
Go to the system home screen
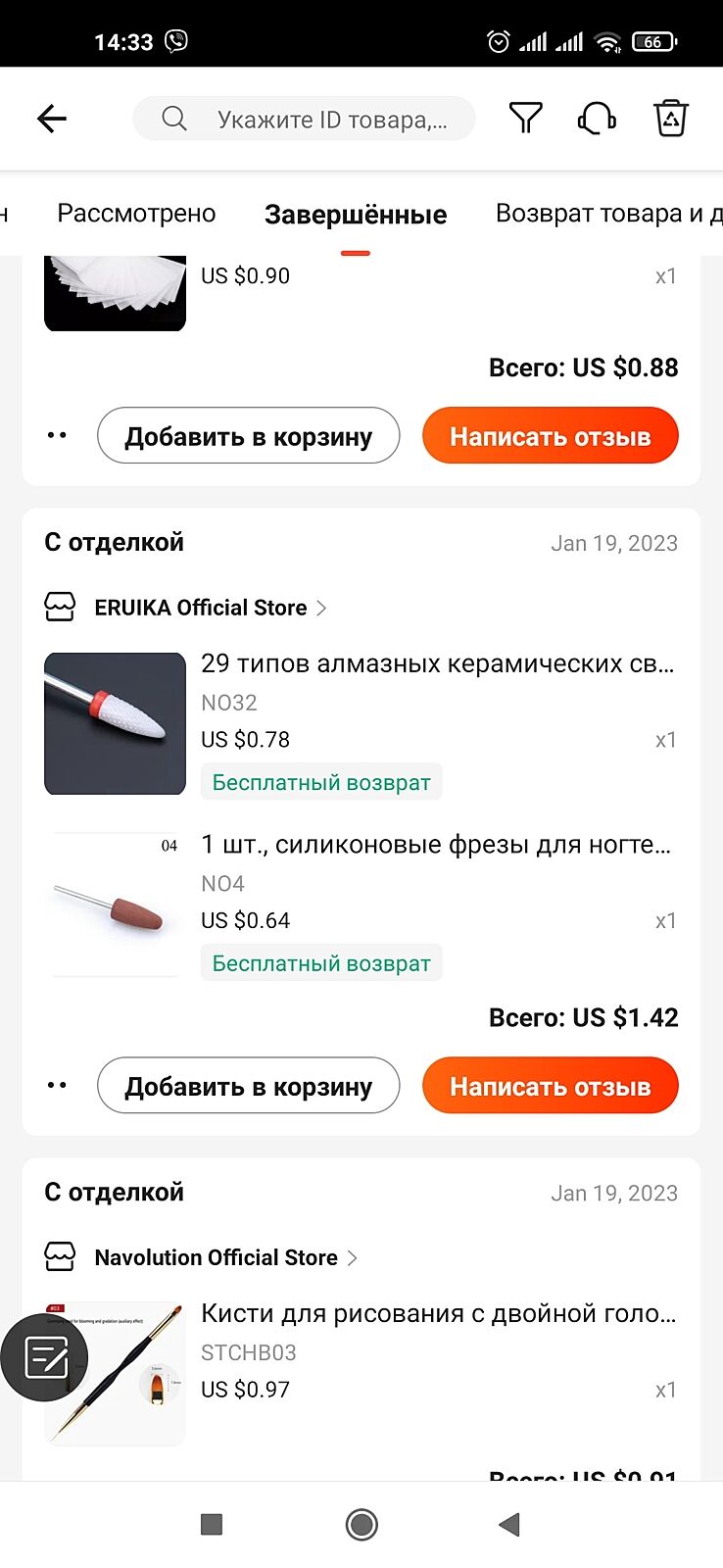point(361,1524)
